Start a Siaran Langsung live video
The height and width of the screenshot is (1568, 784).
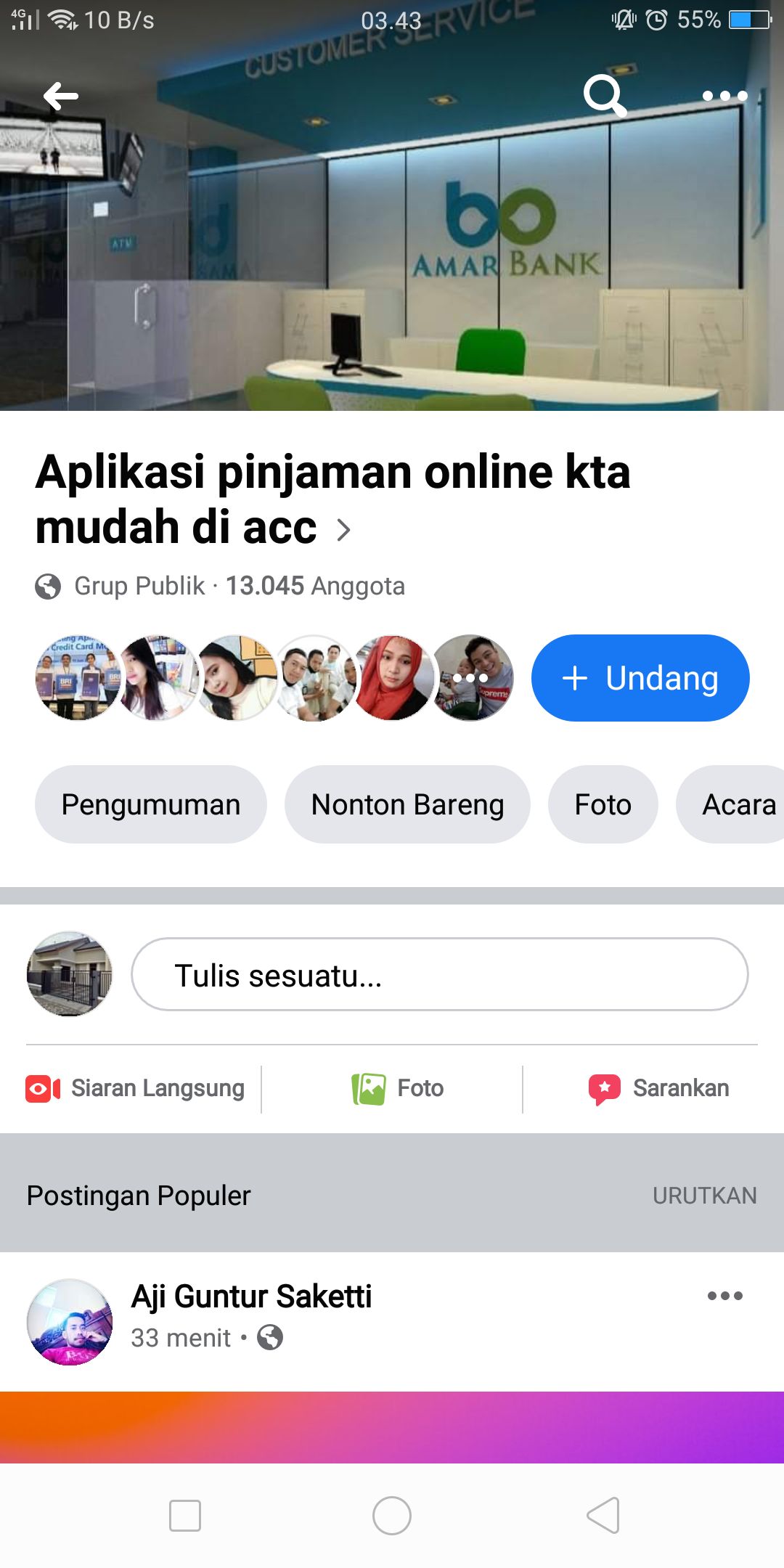tap(136, 1088)
